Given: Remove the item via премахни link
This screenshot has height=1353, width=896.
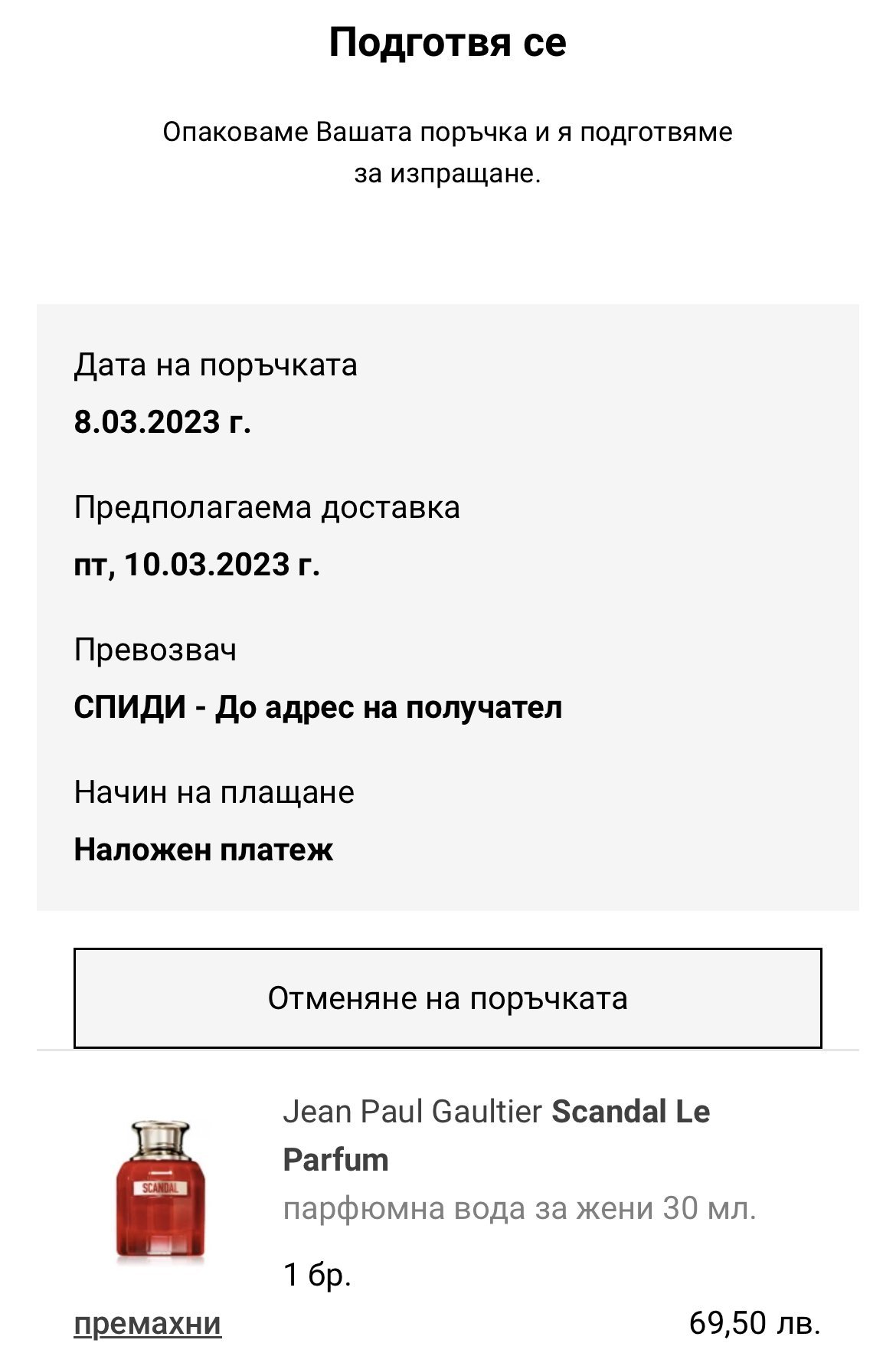Looking at the screenshot, I should pyautogui.click(x=148, y=1323).
